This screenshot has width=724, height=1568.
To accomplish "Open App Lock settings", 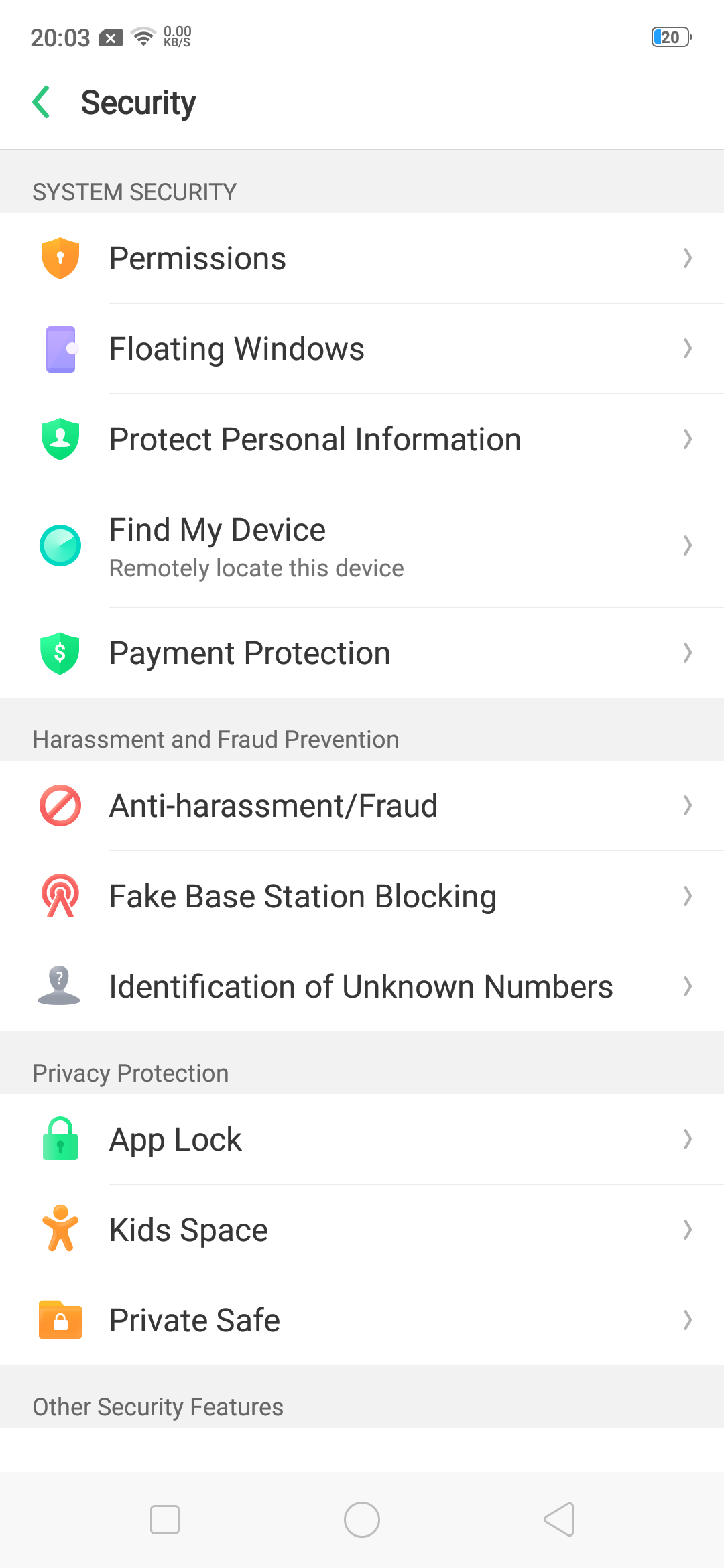I will tap(362, 1139).
